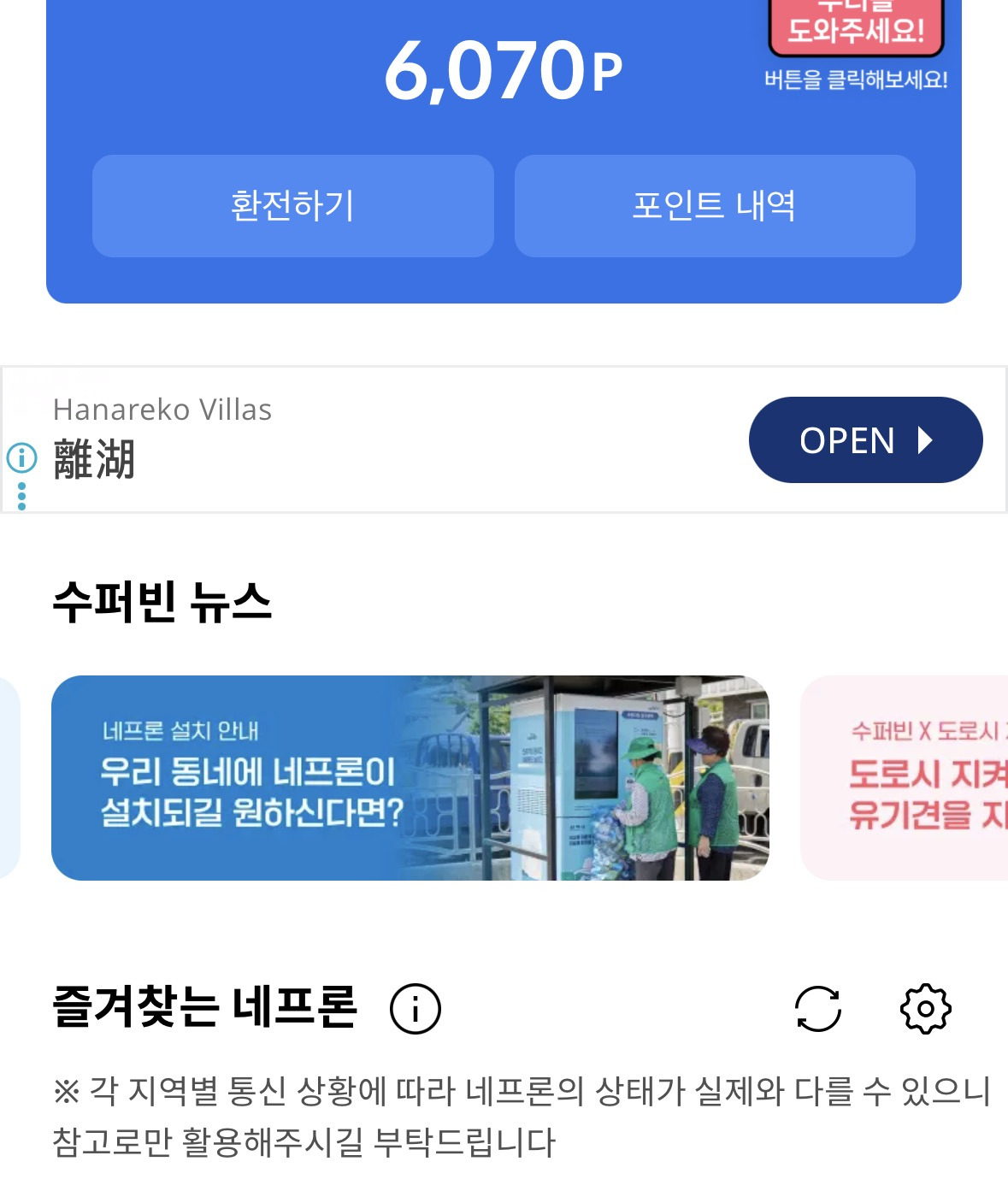Open the 네프론 설치 안내 news card
This screenshot has width=1008, height=1191.
(410, 778)
